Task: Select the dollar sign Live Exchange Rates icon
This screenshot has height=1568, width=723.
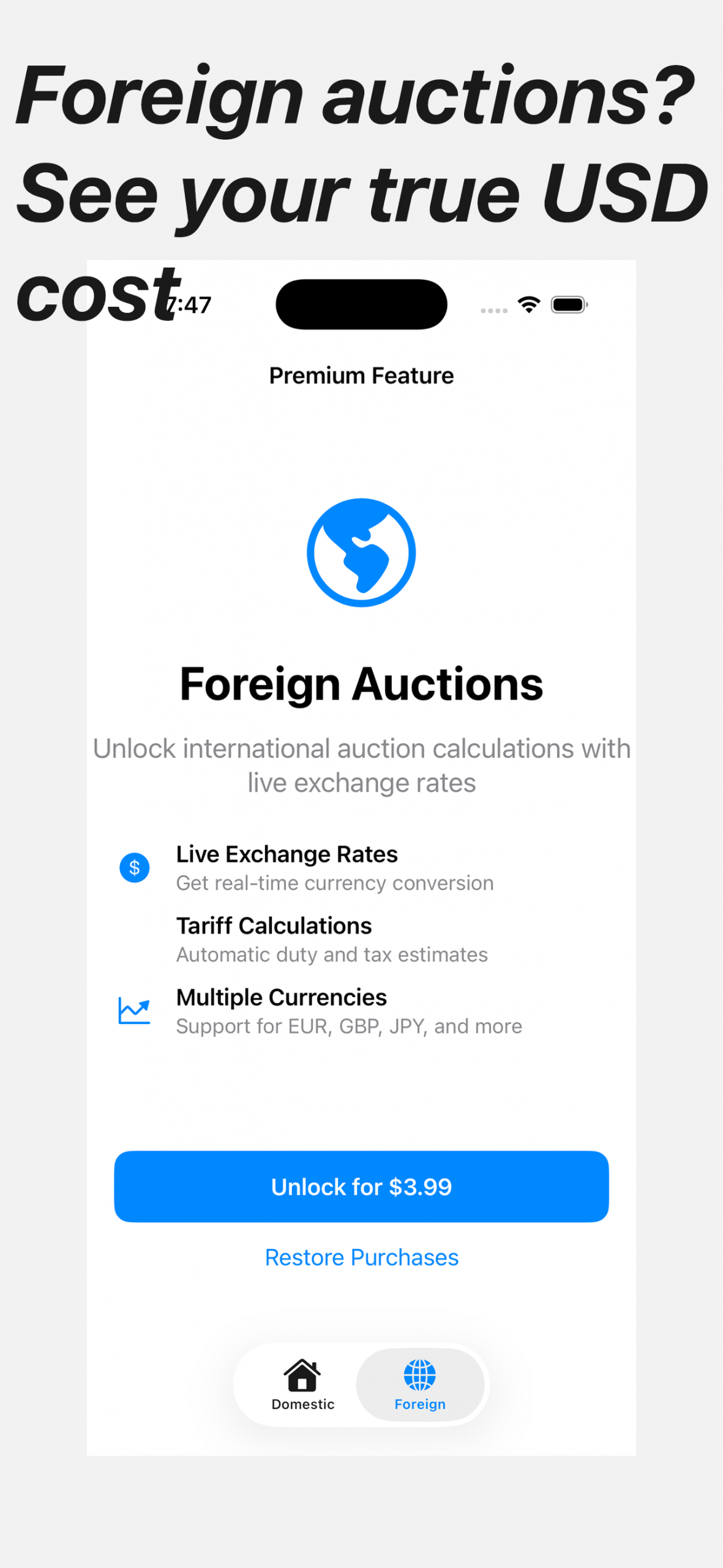Action: [134, 867]
